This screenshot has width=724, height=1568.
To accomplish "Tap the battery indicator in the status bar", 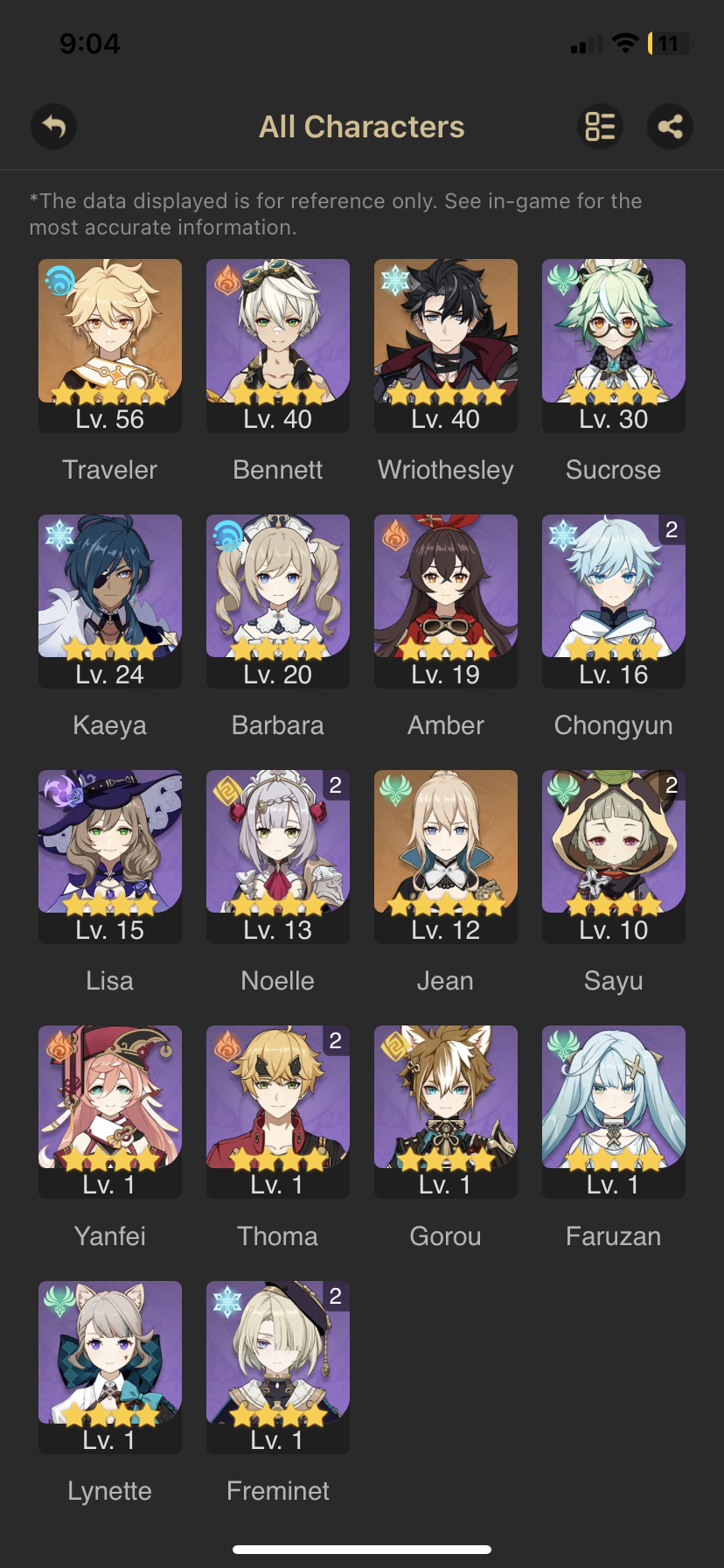I will point(669,43).
